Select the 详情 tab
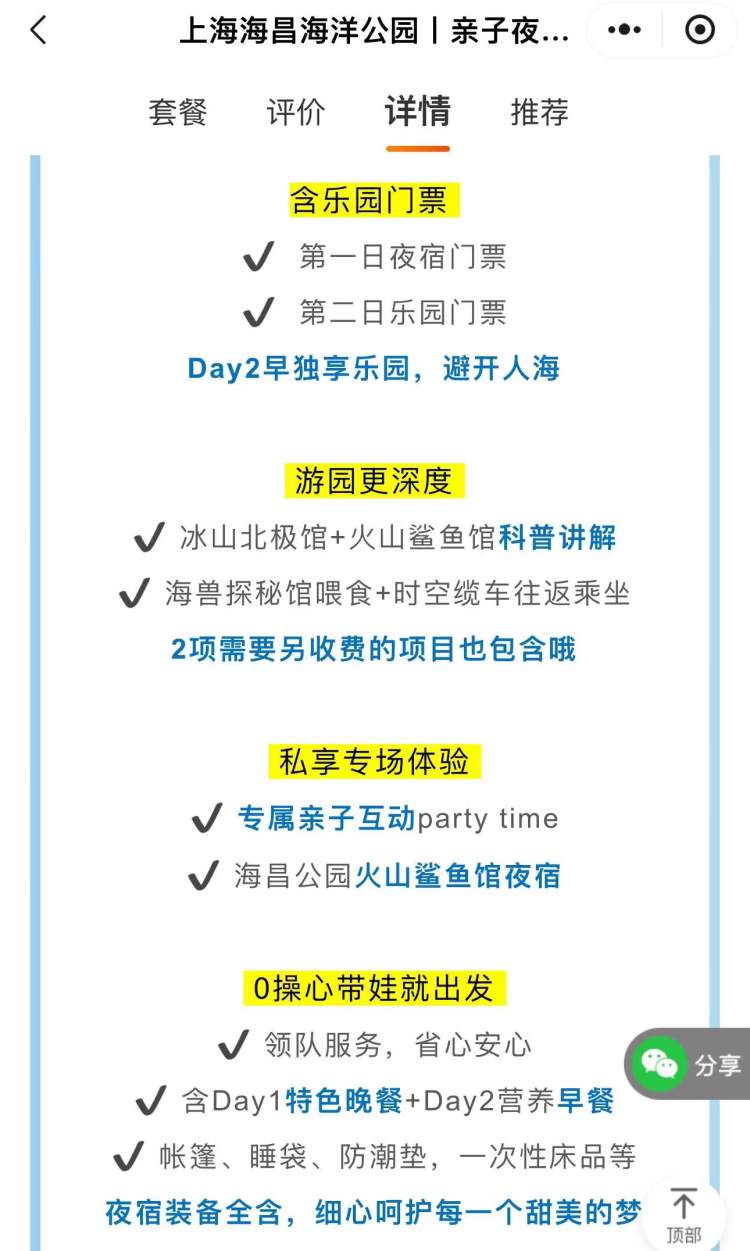The width and height of the screenshot is (750, 1251). pos(418,112)
